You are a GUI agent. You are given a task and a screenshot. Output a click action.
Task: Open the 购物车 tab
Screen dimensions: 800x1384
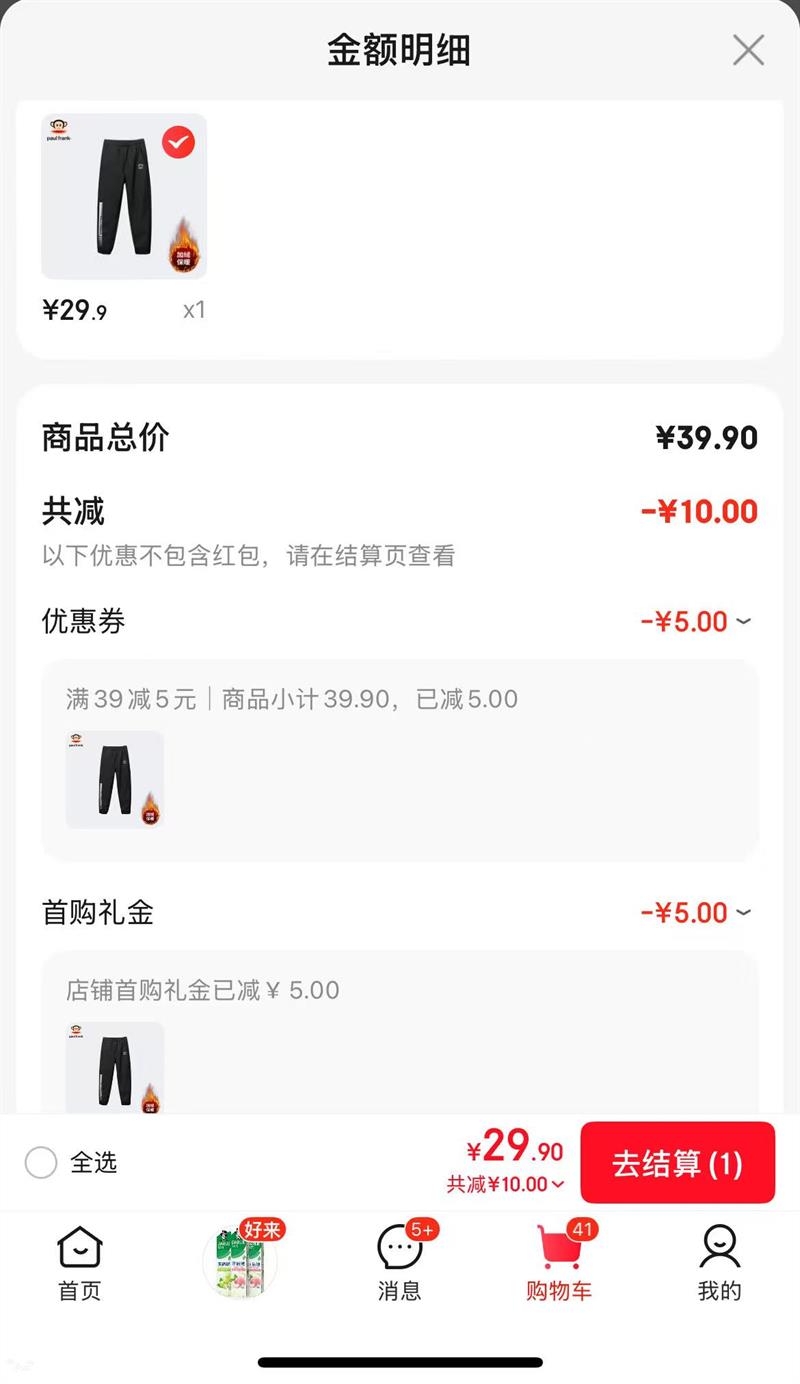[x=559, y=1263]
